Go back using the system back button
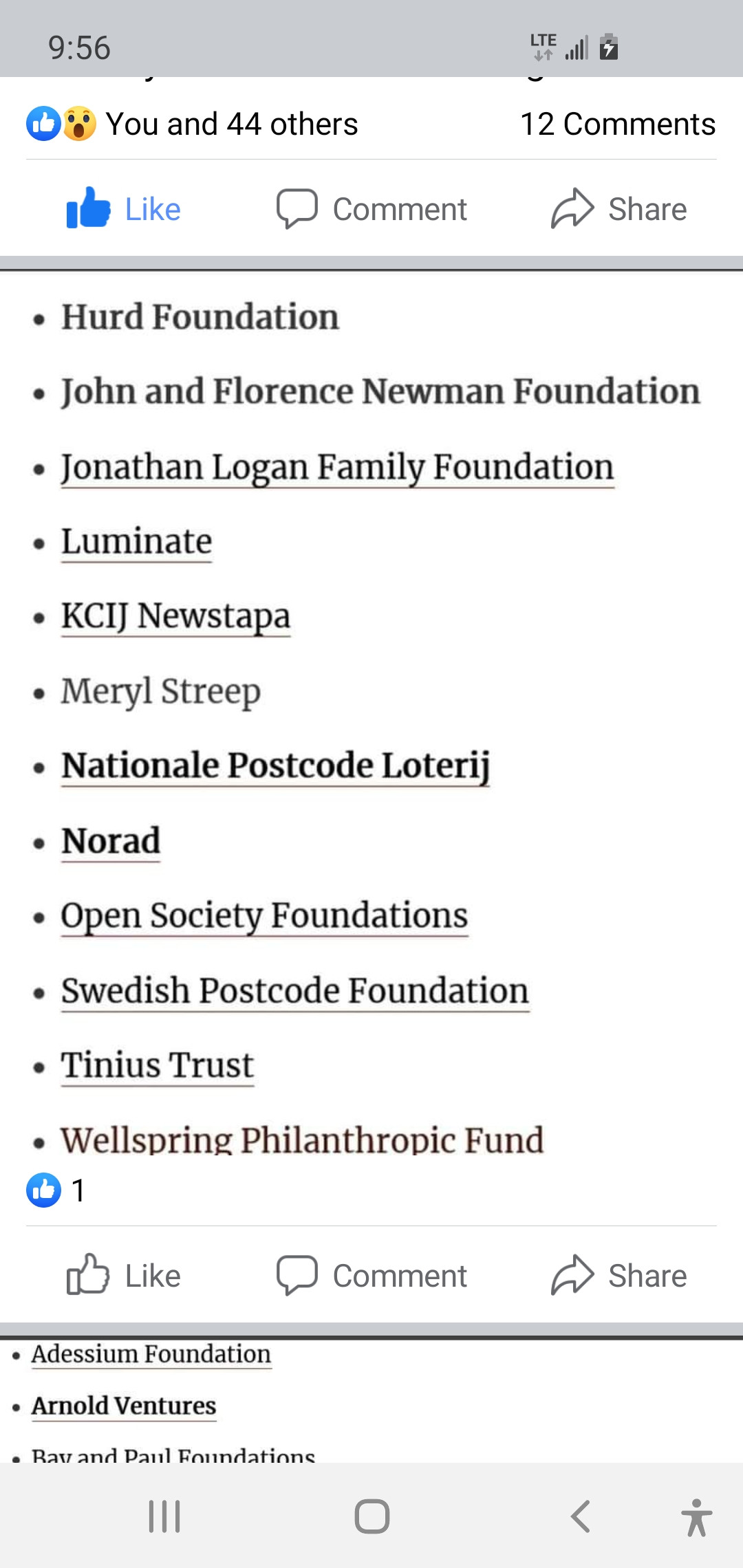The width and height of the screenshot is (743, 1568). [581, 1516]
